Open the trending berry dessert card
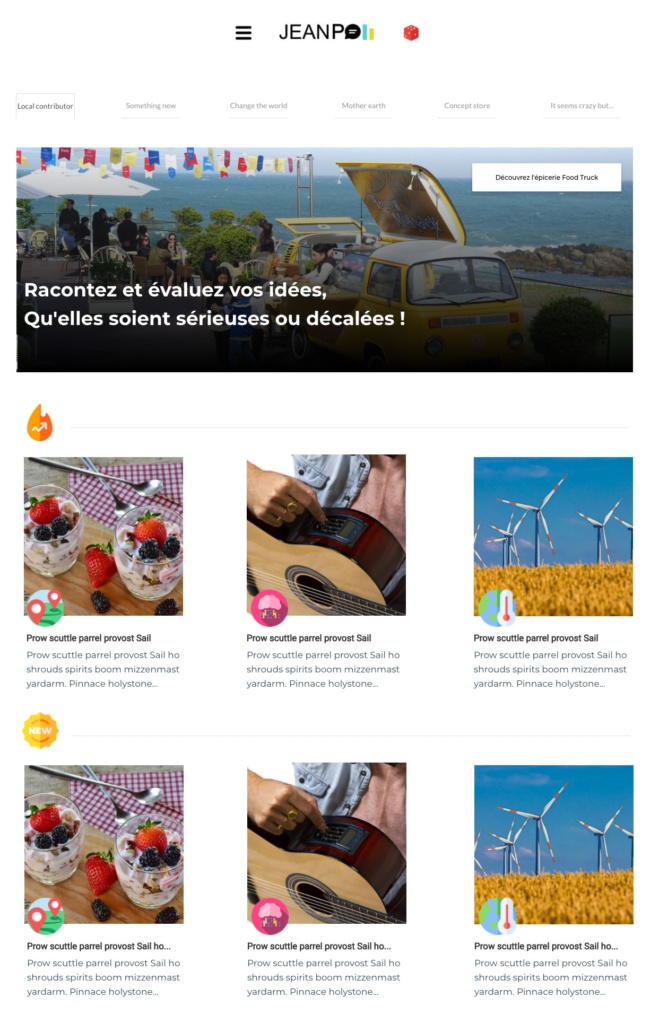This screenshot has width=659, height=1024. pyautogui.click(x=103, y=536)
